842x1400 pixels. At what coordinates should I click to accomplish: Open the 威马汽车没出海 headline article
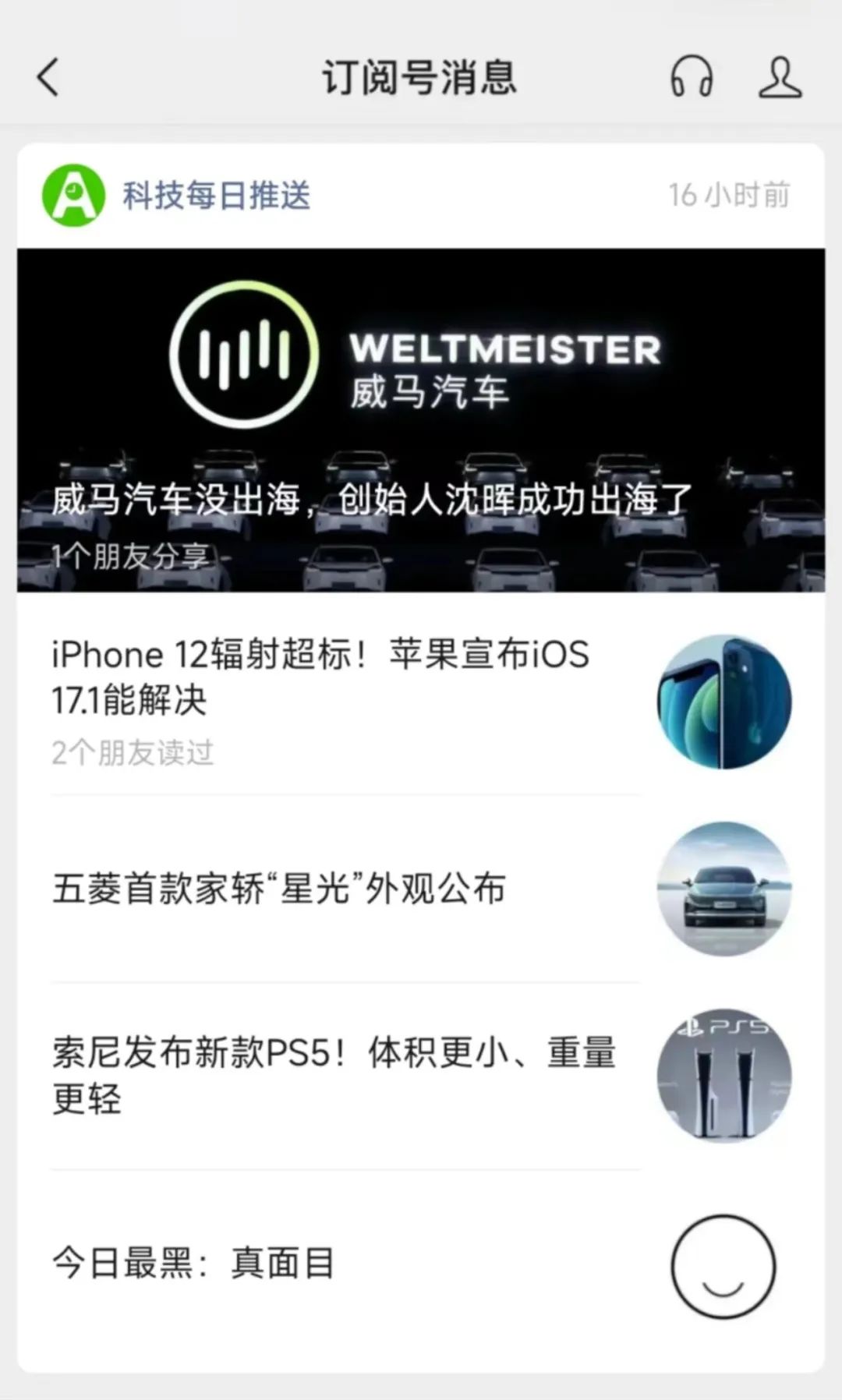(x=421, y=421)
